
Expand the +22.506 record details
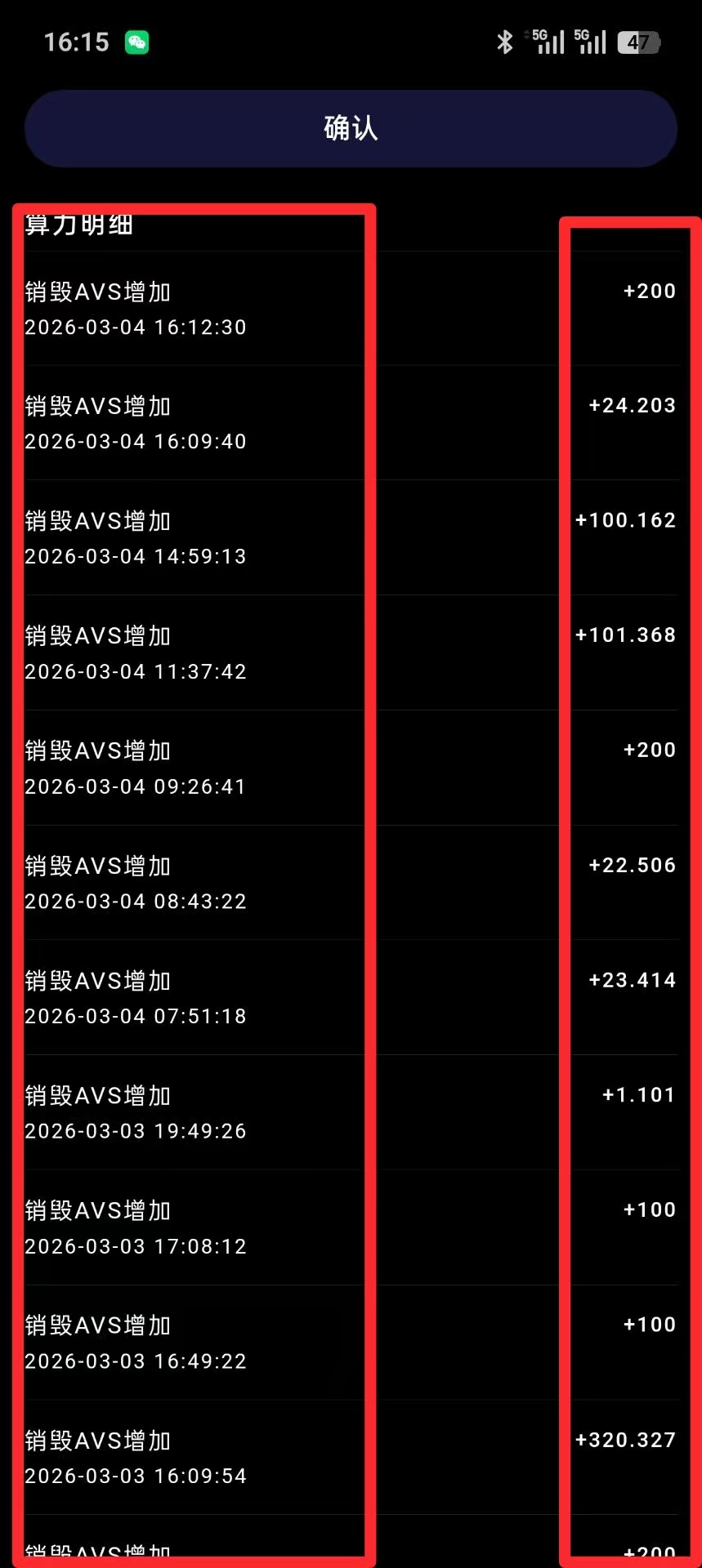pyautogui.click(x=632, y=865)
